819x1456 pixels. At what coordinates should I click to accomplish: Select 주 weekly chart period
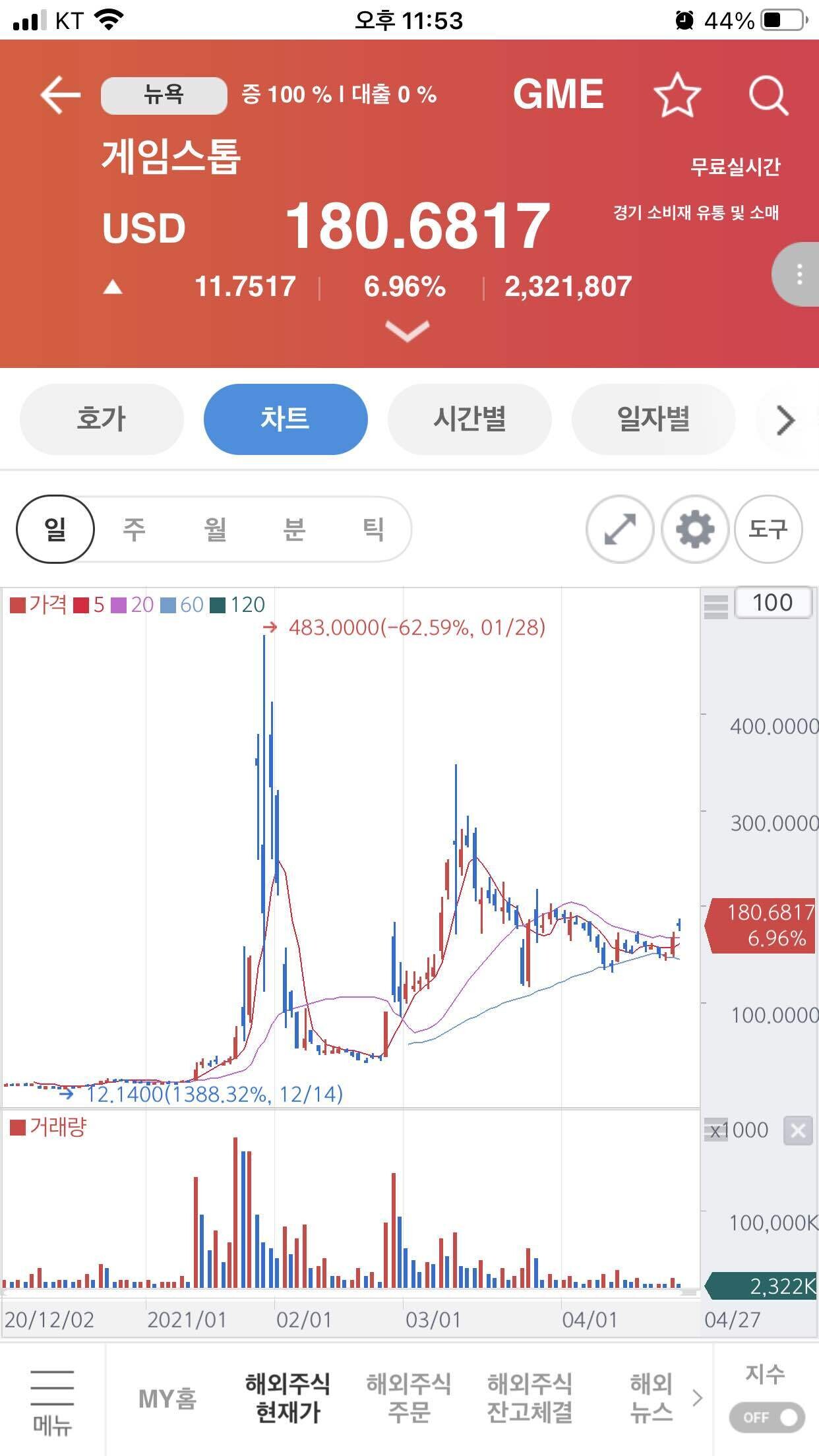pyautogui.click(x=134, y=528)
